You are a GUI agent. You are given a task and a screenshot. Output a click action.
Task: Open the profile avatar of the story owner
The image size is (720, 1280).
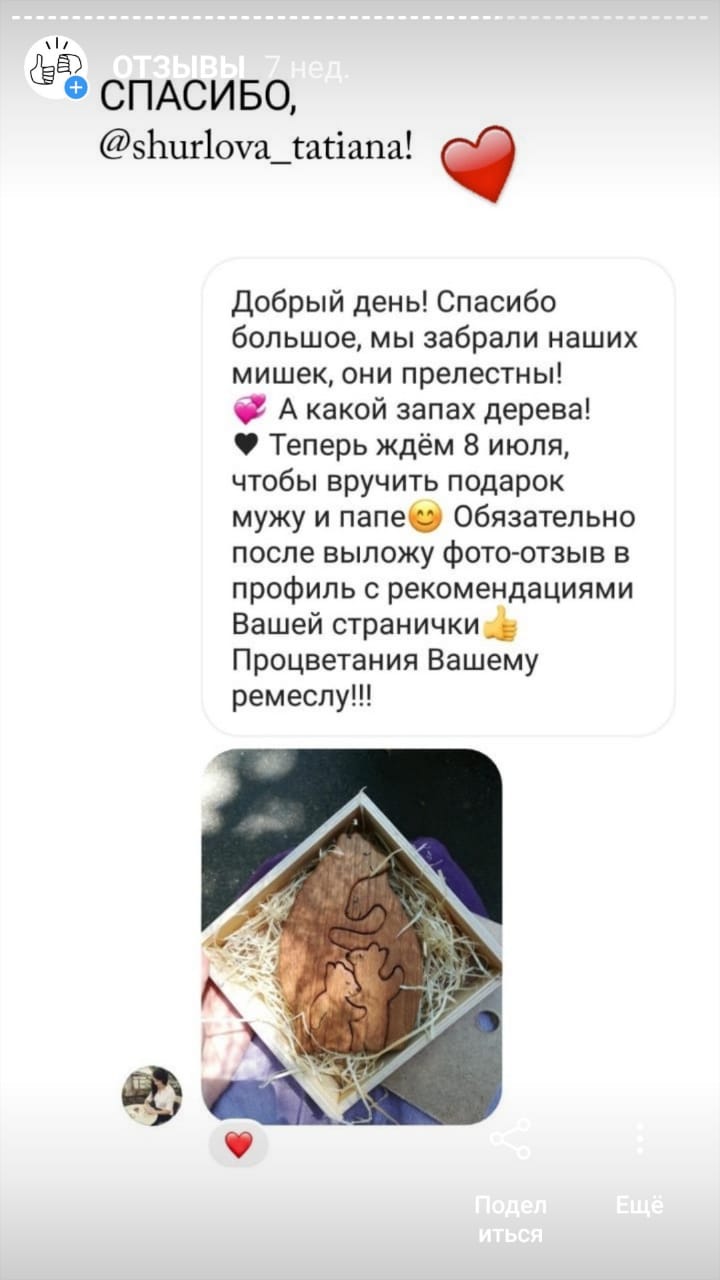point(56,67)
